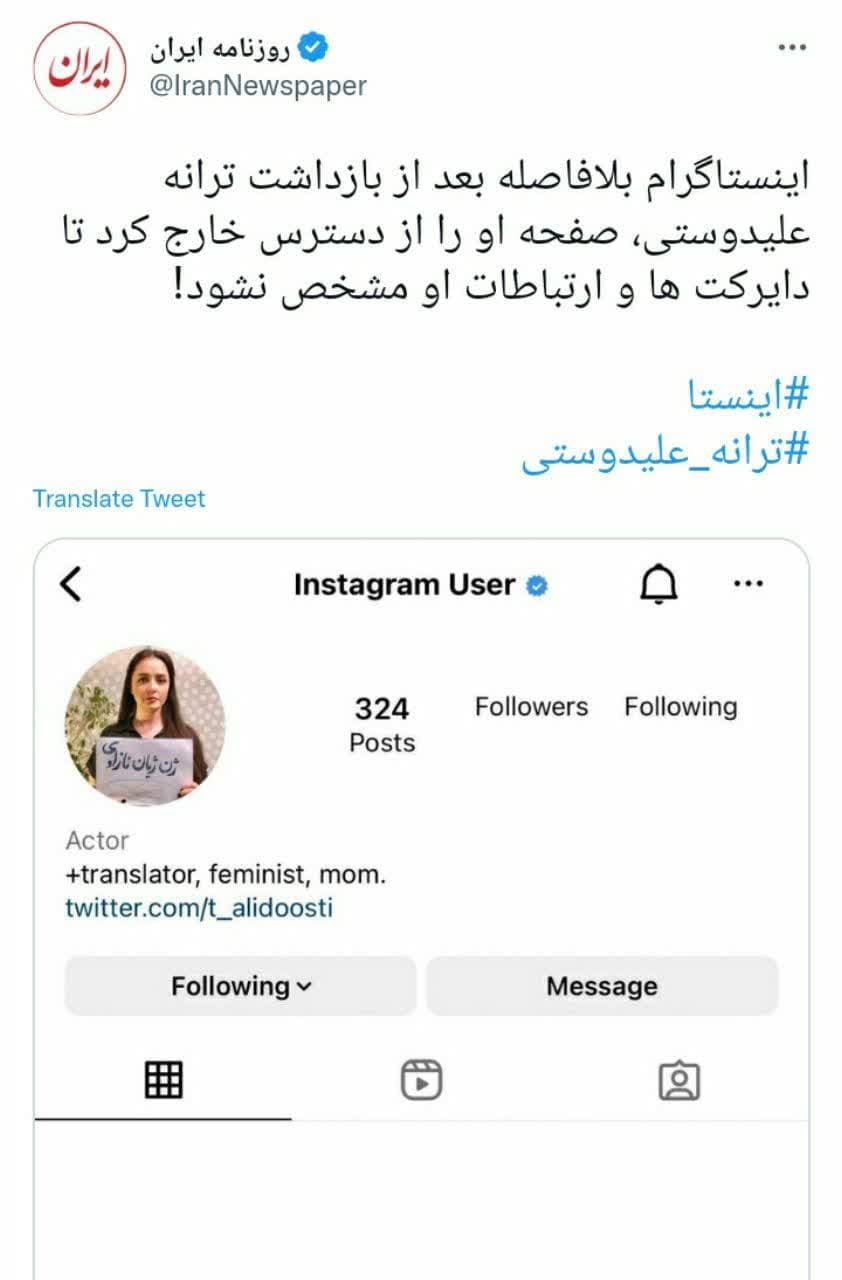Open the #اینستا hashtag
The height and width of the screenshot is (1280, 842).
point(747,396)
